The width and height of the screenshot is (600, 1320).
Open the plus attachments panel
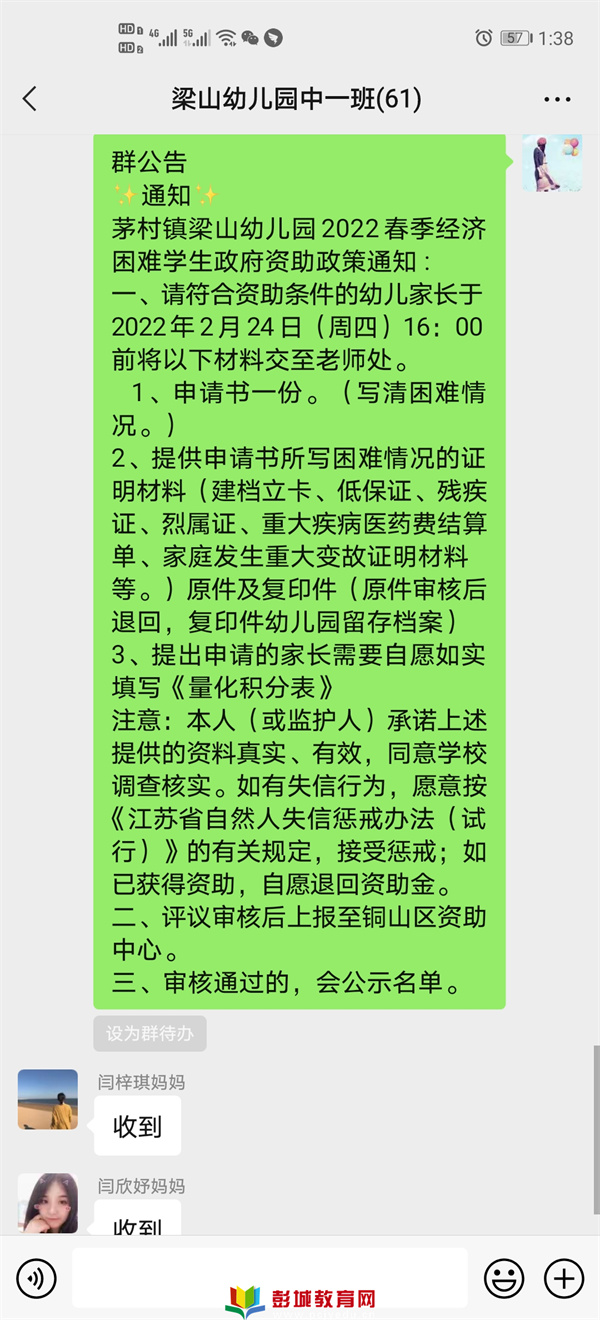click(563, 1277)
